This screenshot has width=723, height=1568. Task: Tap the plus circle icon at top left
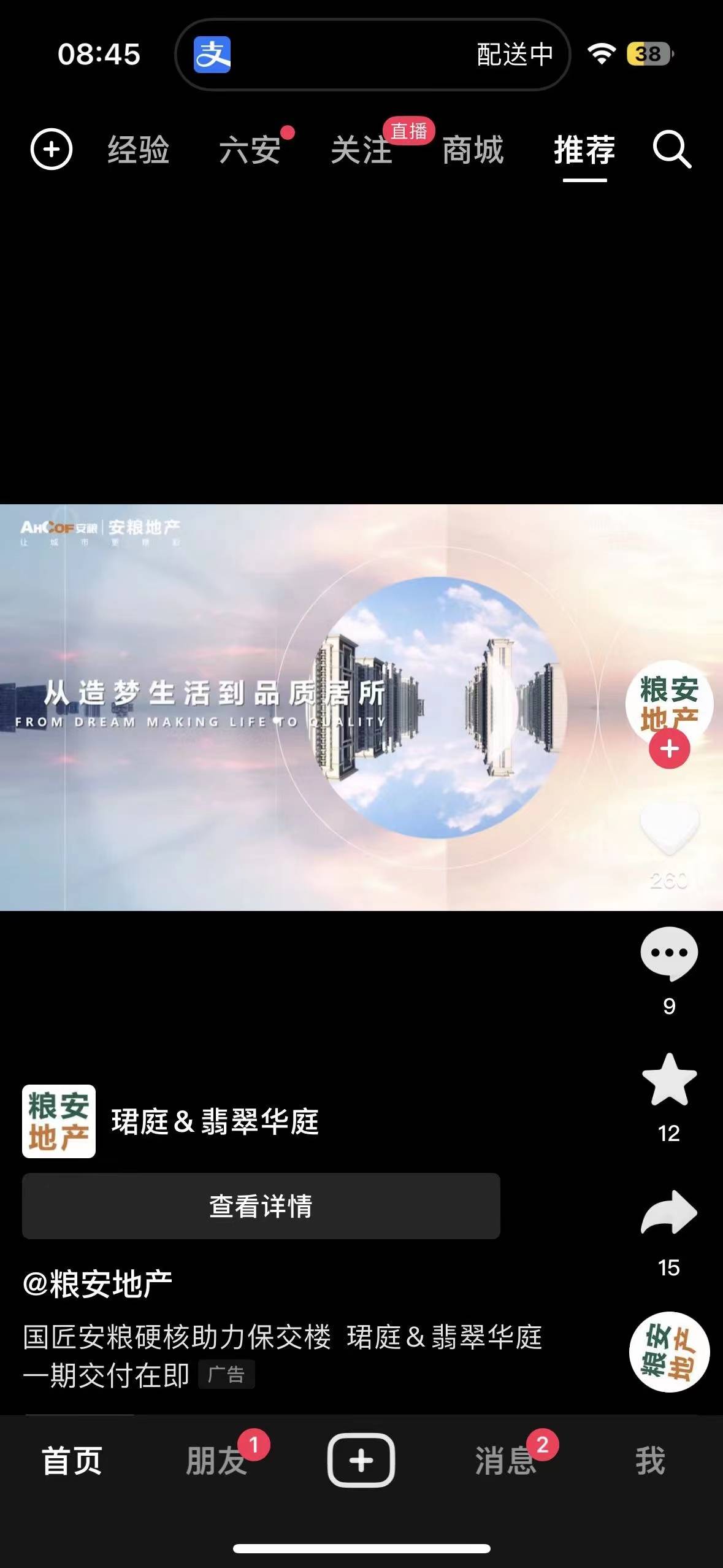(x=52, y=149)
